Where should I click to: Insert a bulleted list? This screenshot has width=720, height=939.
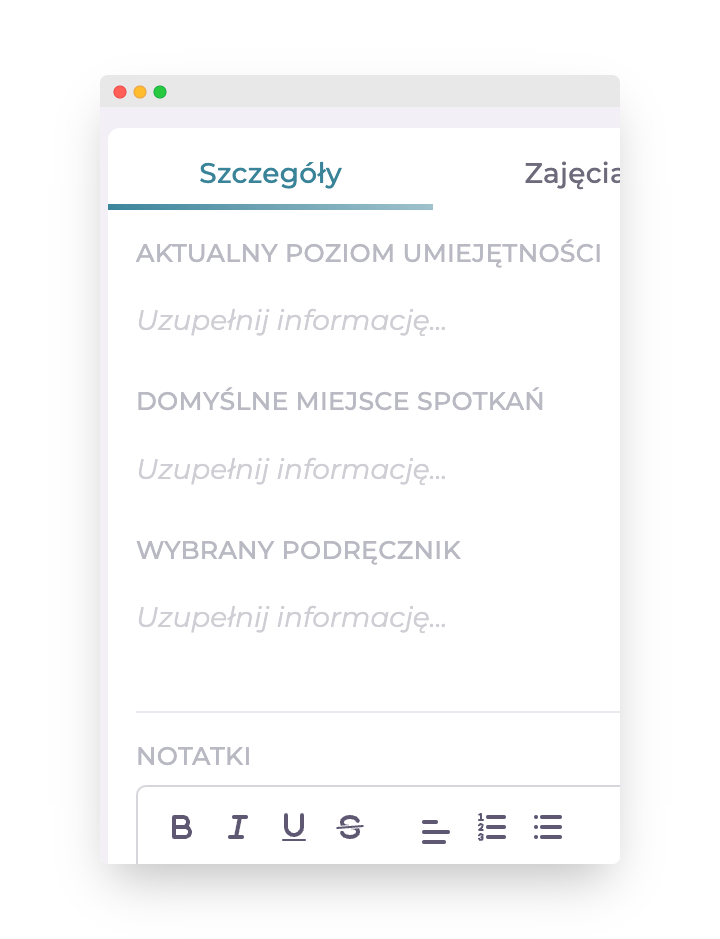click(x=547, y=827)
